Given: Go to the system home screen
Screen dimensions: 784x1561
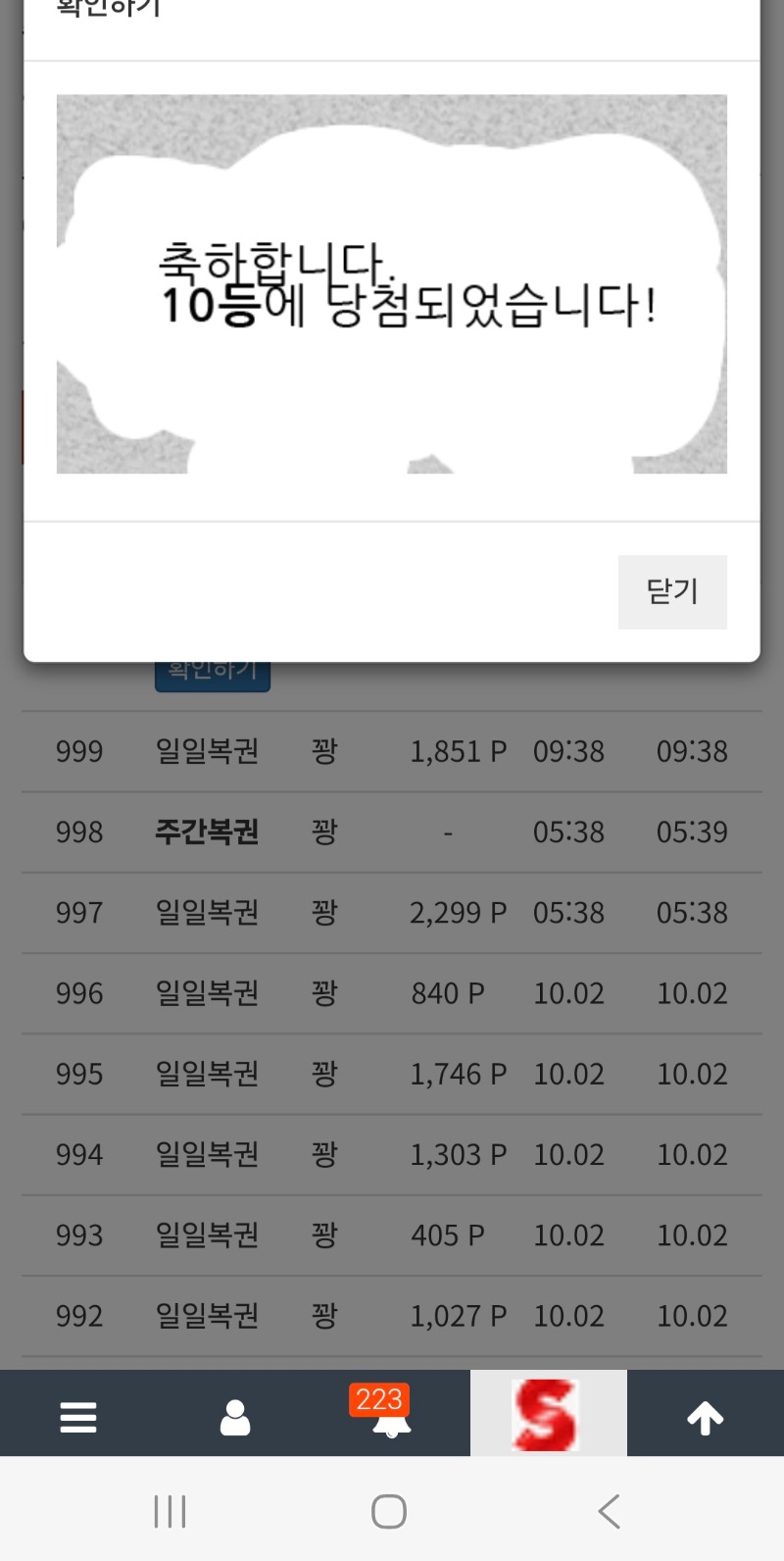Looking at the screenshot, I should tap(389, 1511).
